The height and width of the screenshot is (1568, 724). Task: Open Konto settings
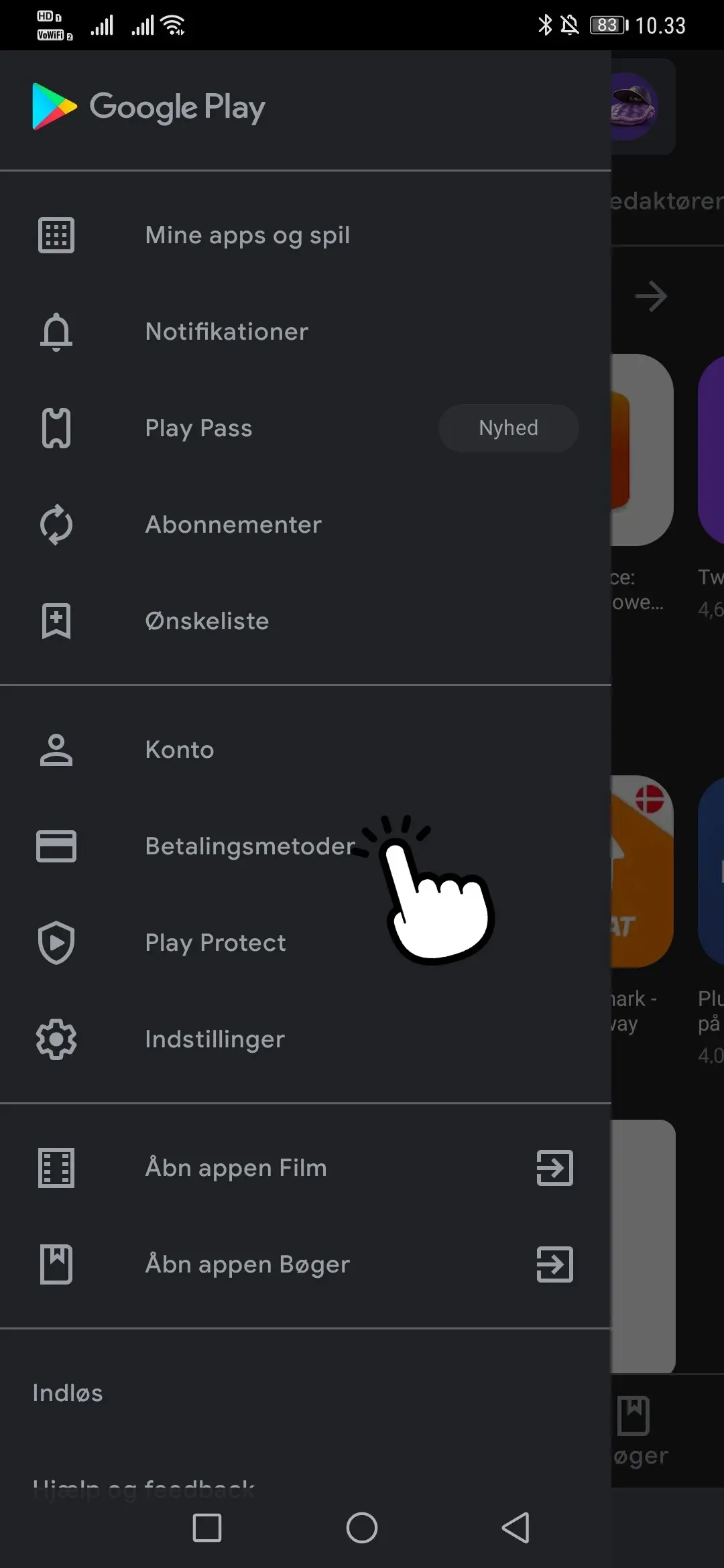179,750
